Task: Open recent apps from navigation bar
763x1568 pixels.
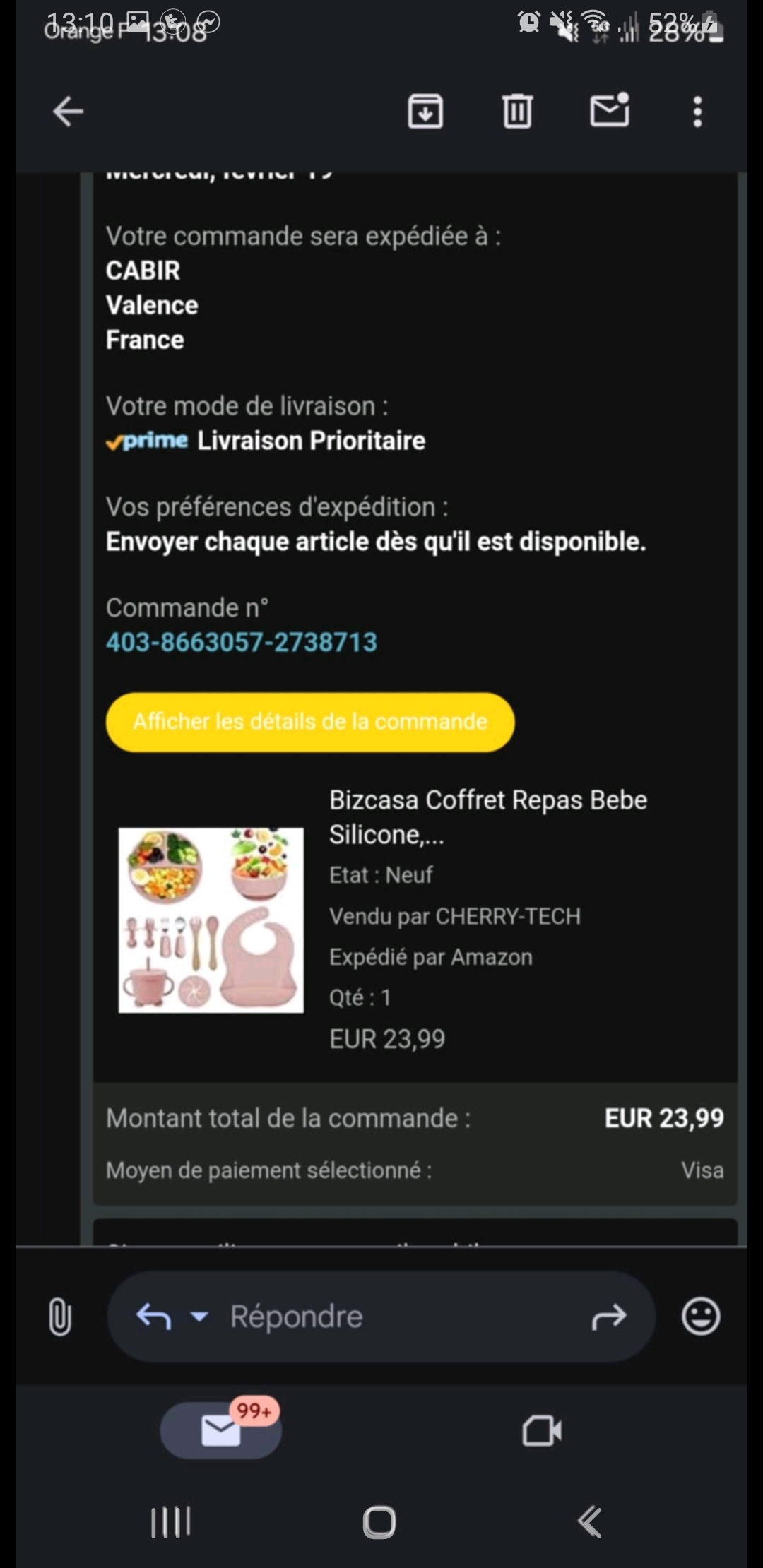Action: [x=170, y=1522]
